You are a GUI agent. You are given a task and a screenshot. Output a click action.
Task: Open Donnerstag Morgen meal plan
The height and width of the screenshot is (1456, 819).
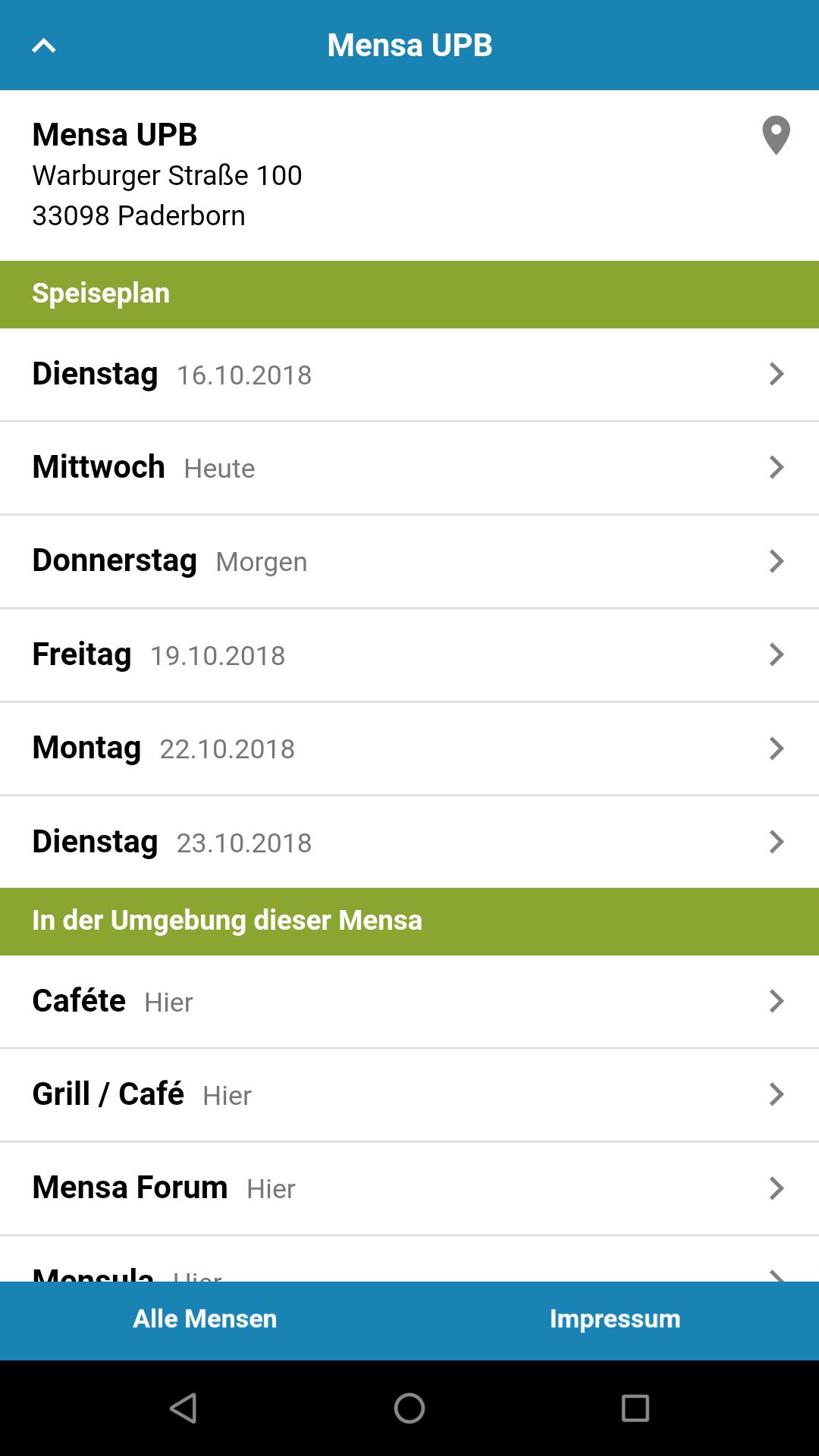click(409, 561)
